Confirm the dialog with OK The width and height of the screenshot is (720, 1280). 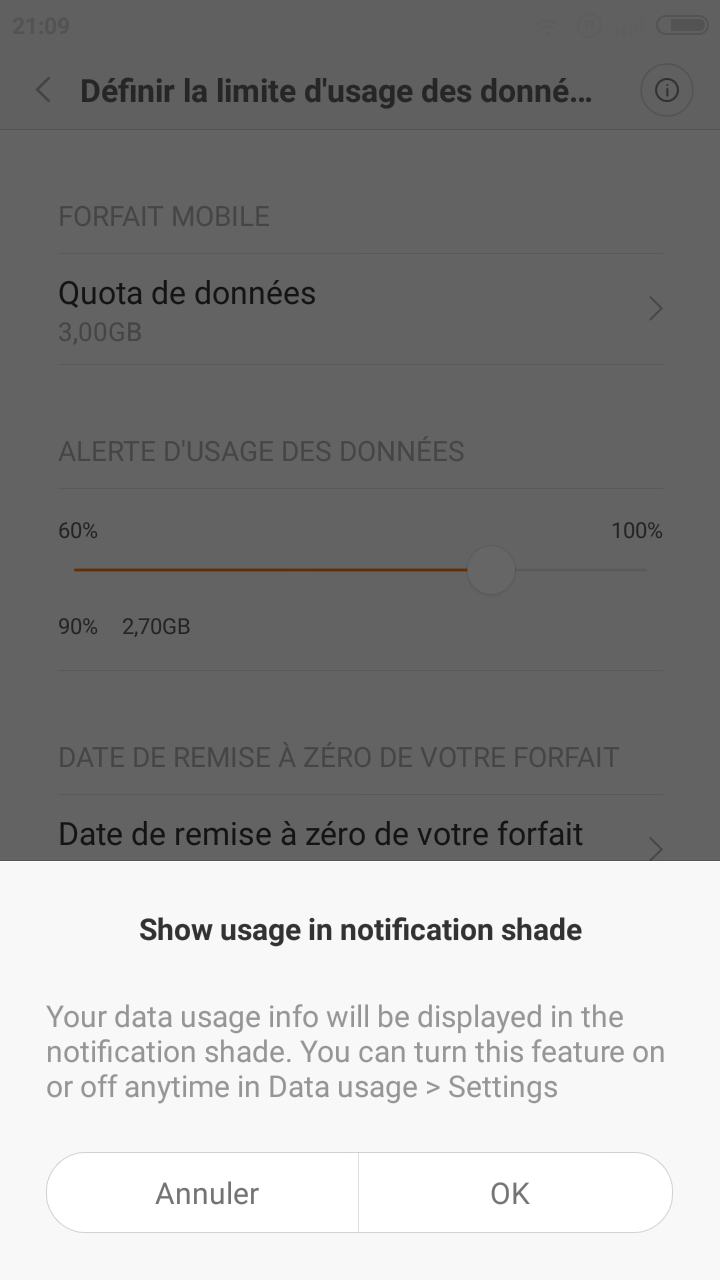point(515,1193)
